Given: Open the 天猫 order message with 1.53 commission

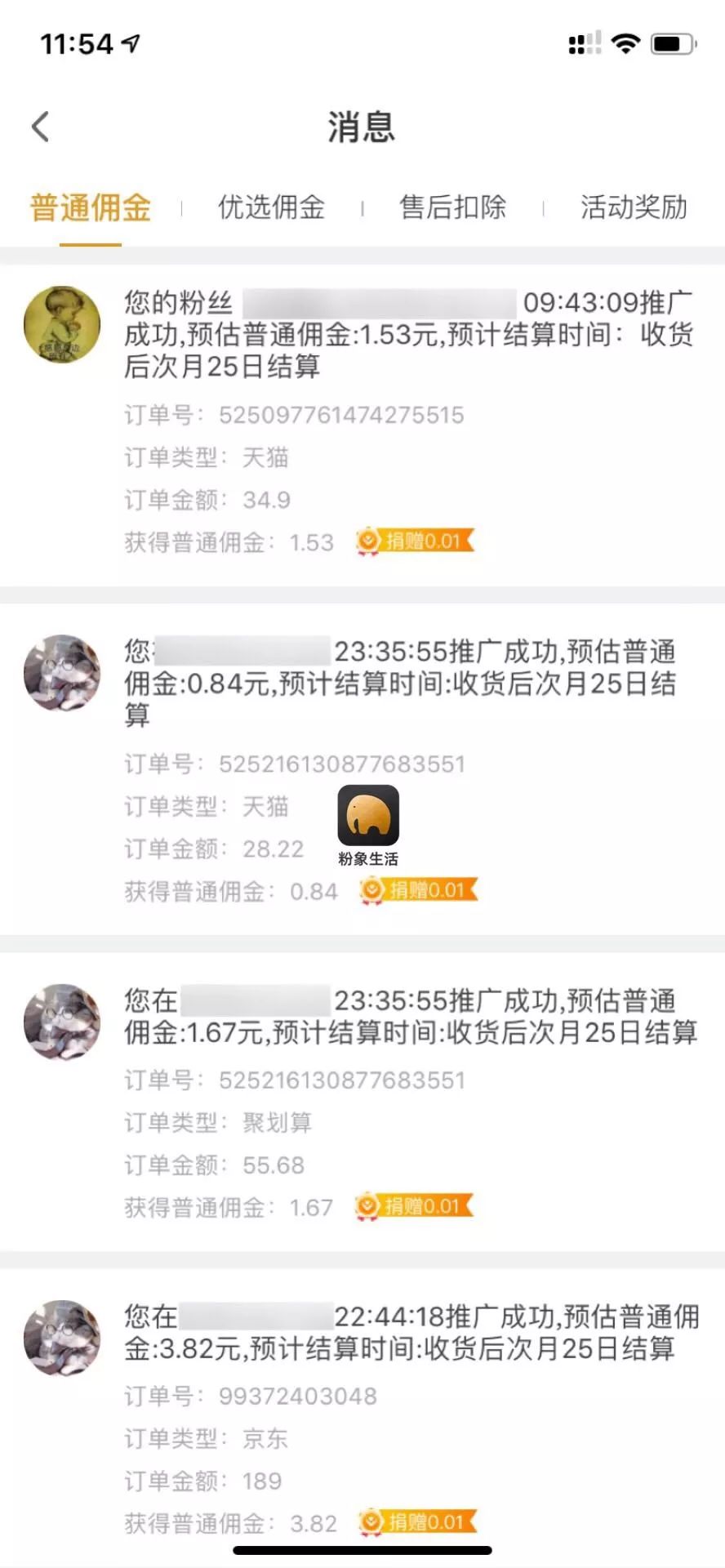Looking at the screenshot, I should coord(408,334).
